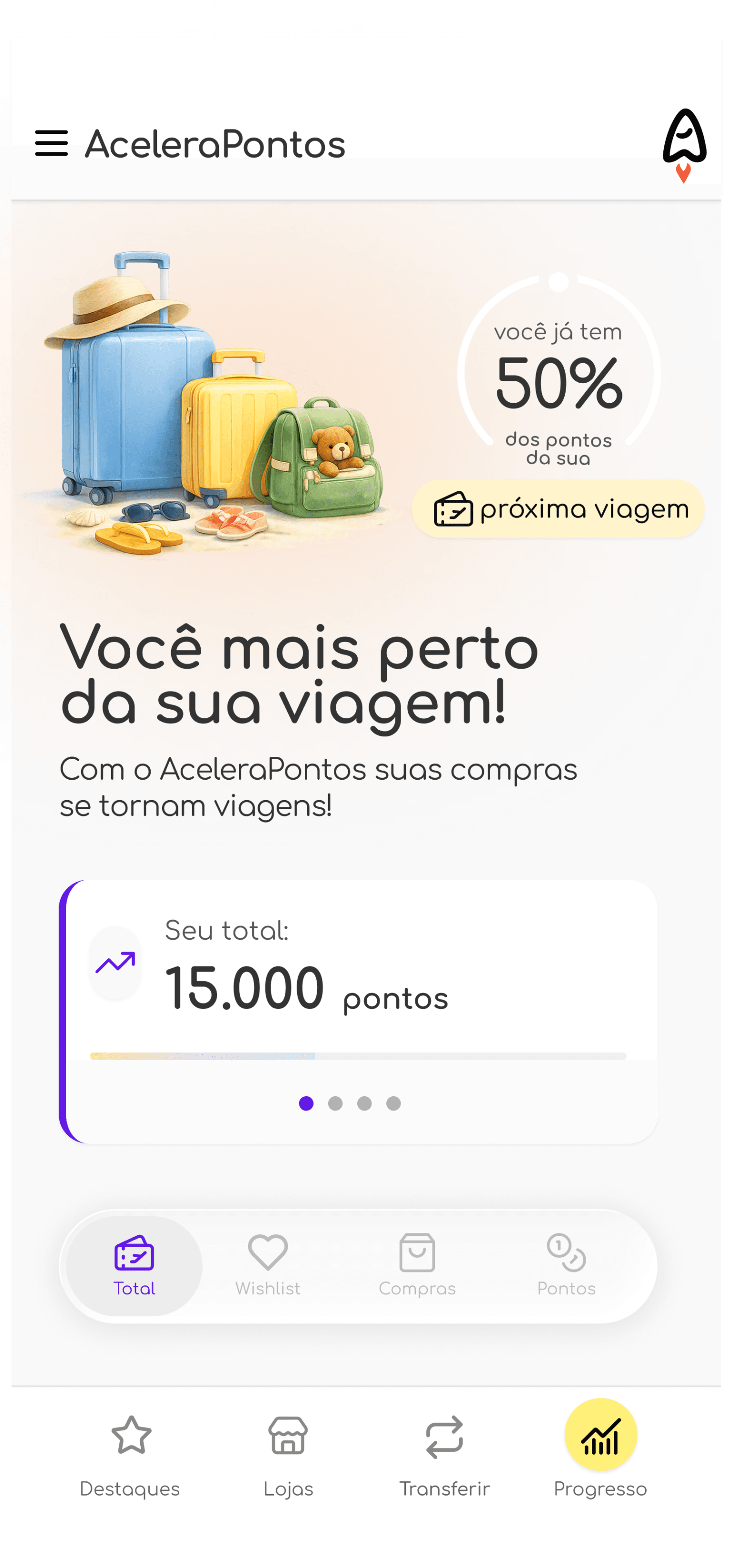The width and height of the screenshot is (733, 1568).
Task: Tap the trending arrow icon on points card
Action: [116, 962]
